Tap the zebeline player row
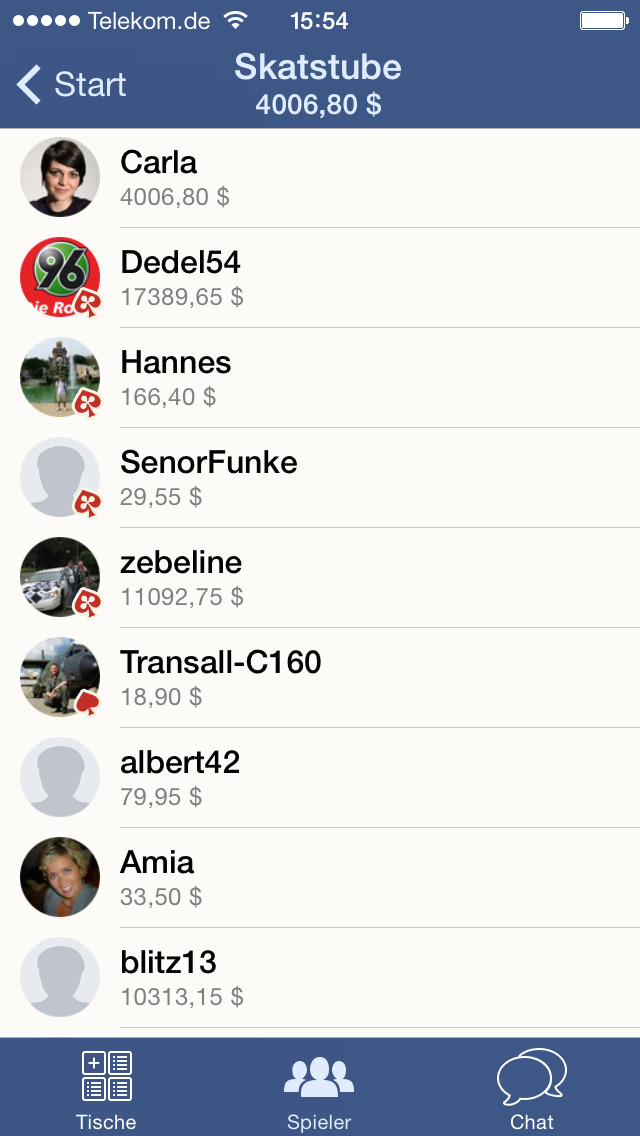Image resolution: width=640 pixels, height=1136 pixels. click(x=320, y=577)
